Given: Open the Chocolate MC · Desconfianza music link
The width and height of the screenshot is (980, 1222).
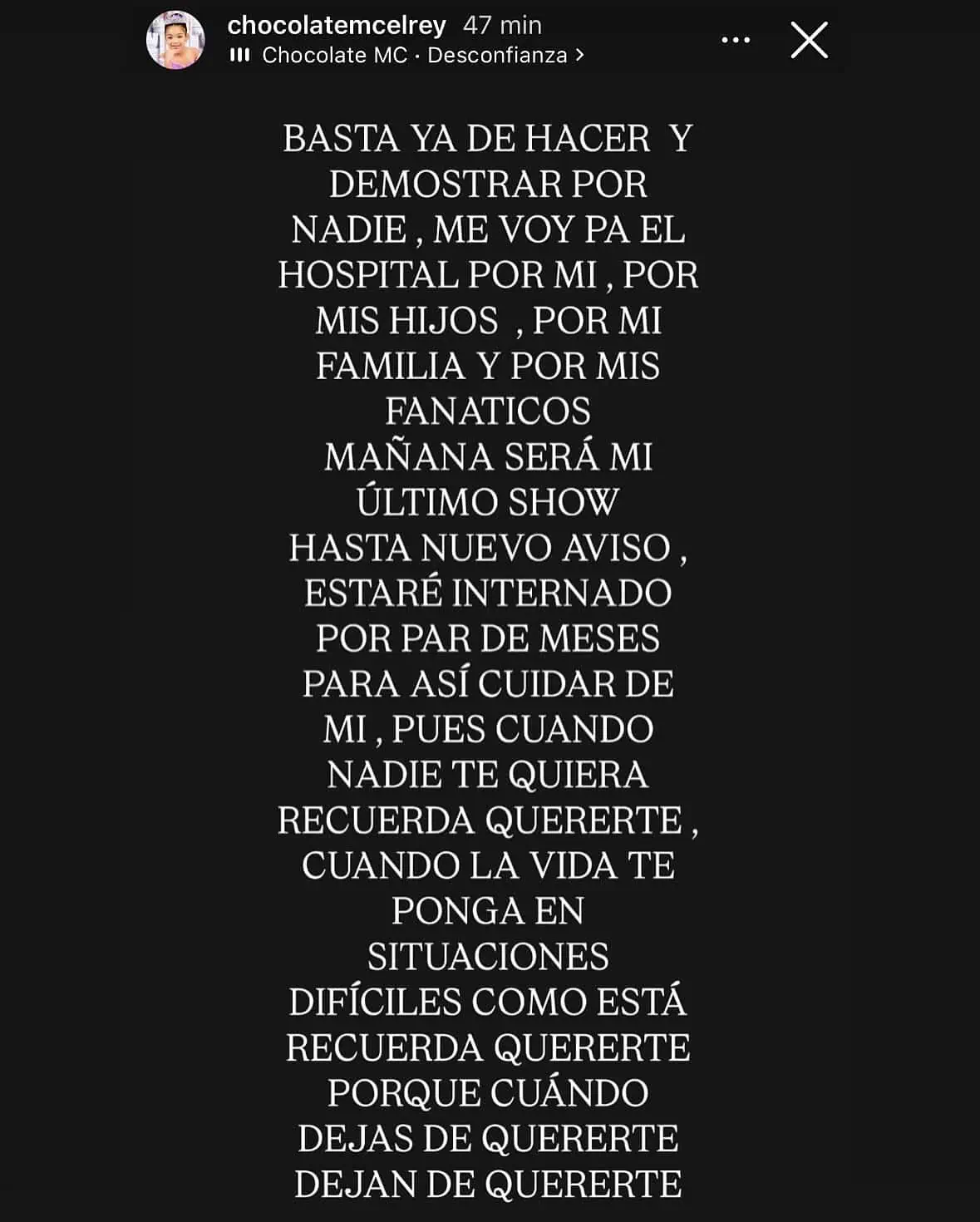Looking at the screenshot, I should 414,56.
